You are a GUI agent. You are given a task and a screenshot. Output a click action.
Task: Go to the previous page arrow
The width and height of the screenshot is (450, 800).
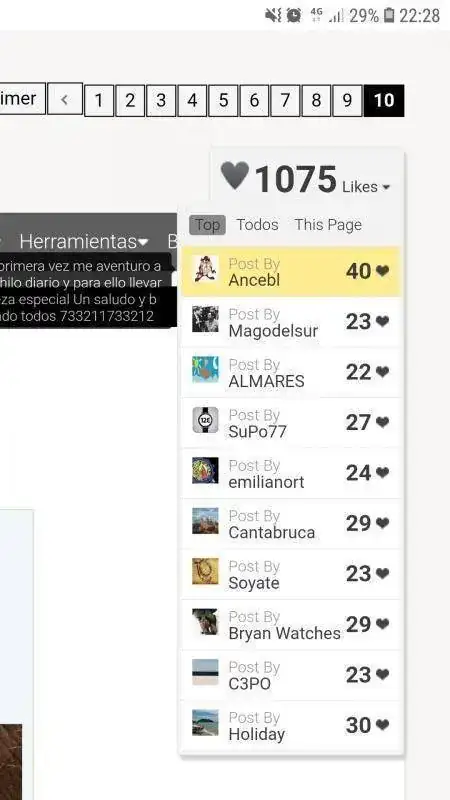pos(65,99)
